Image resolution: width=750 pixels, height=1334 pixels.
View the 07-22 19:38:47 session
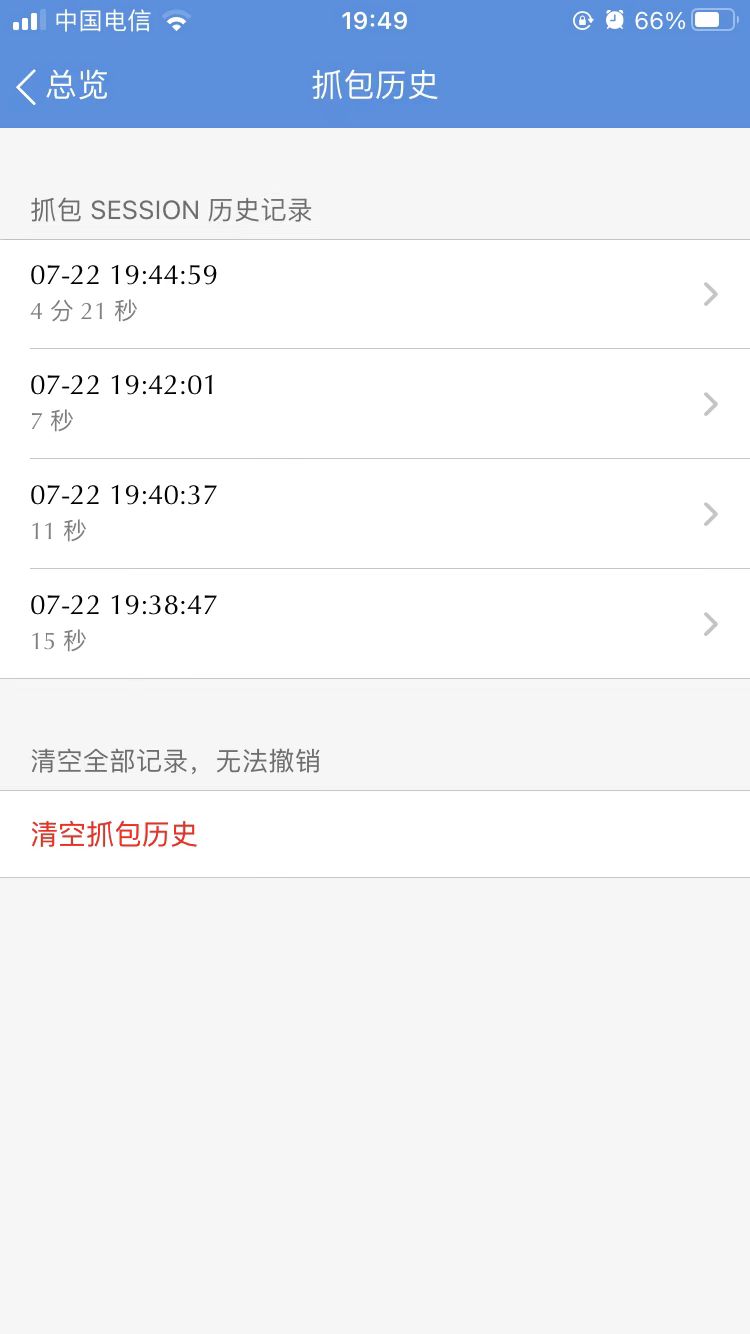(x=374, y=623)
